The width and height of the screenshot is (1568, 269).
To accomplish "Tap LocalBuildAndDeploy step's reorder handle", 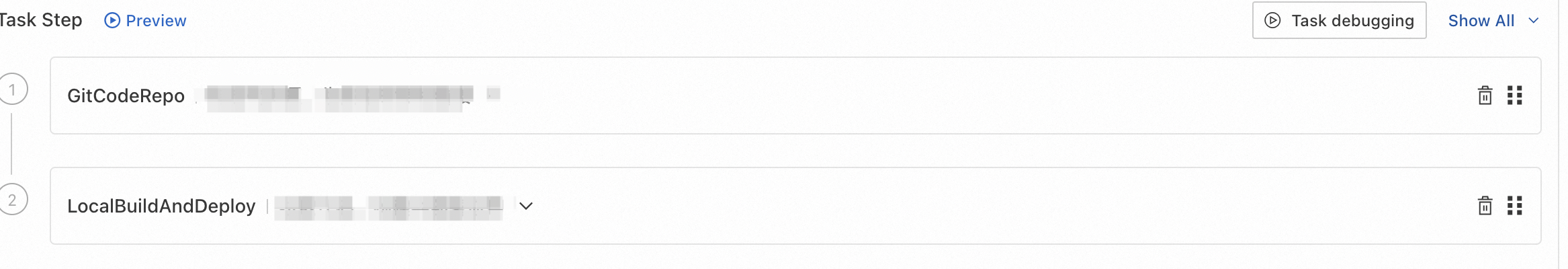I will click(1514, 206).
